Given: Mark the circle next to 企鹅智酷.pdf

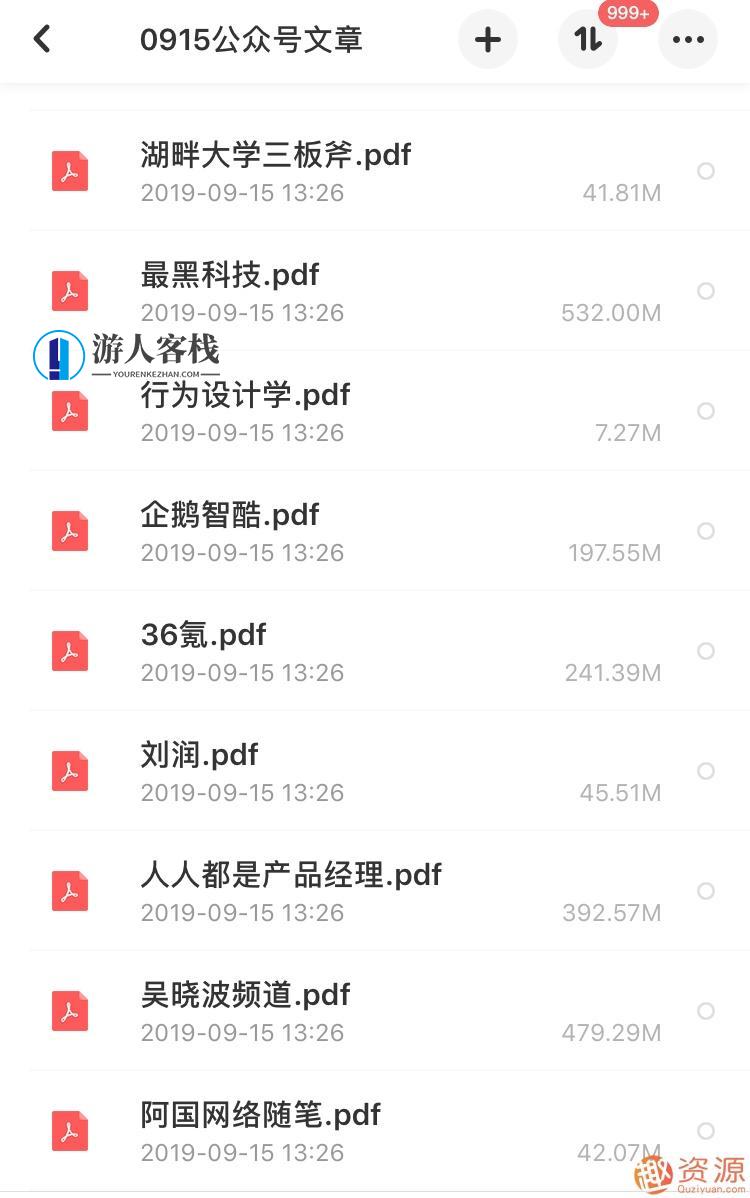Looking at the screenshot, I should point(707,531).
